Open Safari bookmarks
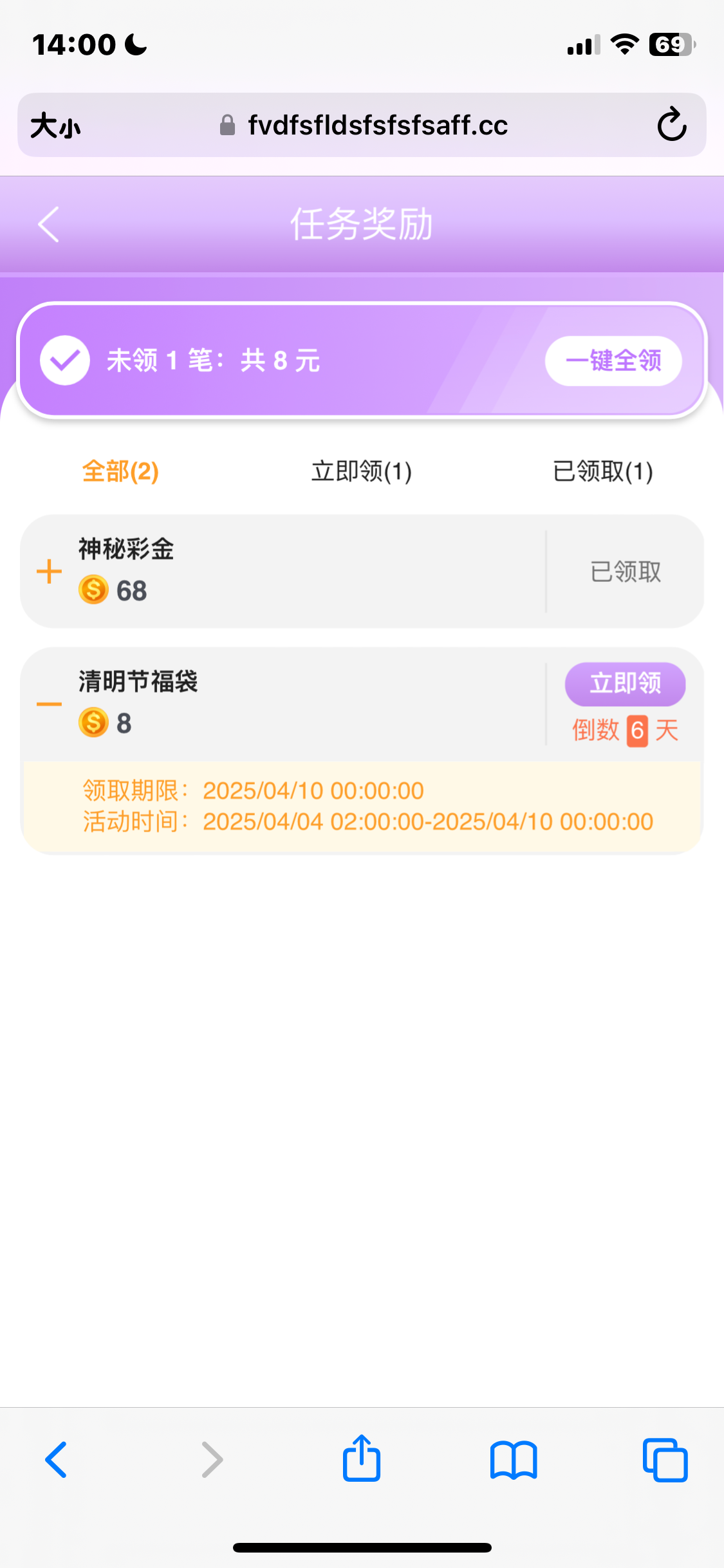Image resolution: width=724 pixels, height=1568 pixels. coord(513,1459)
